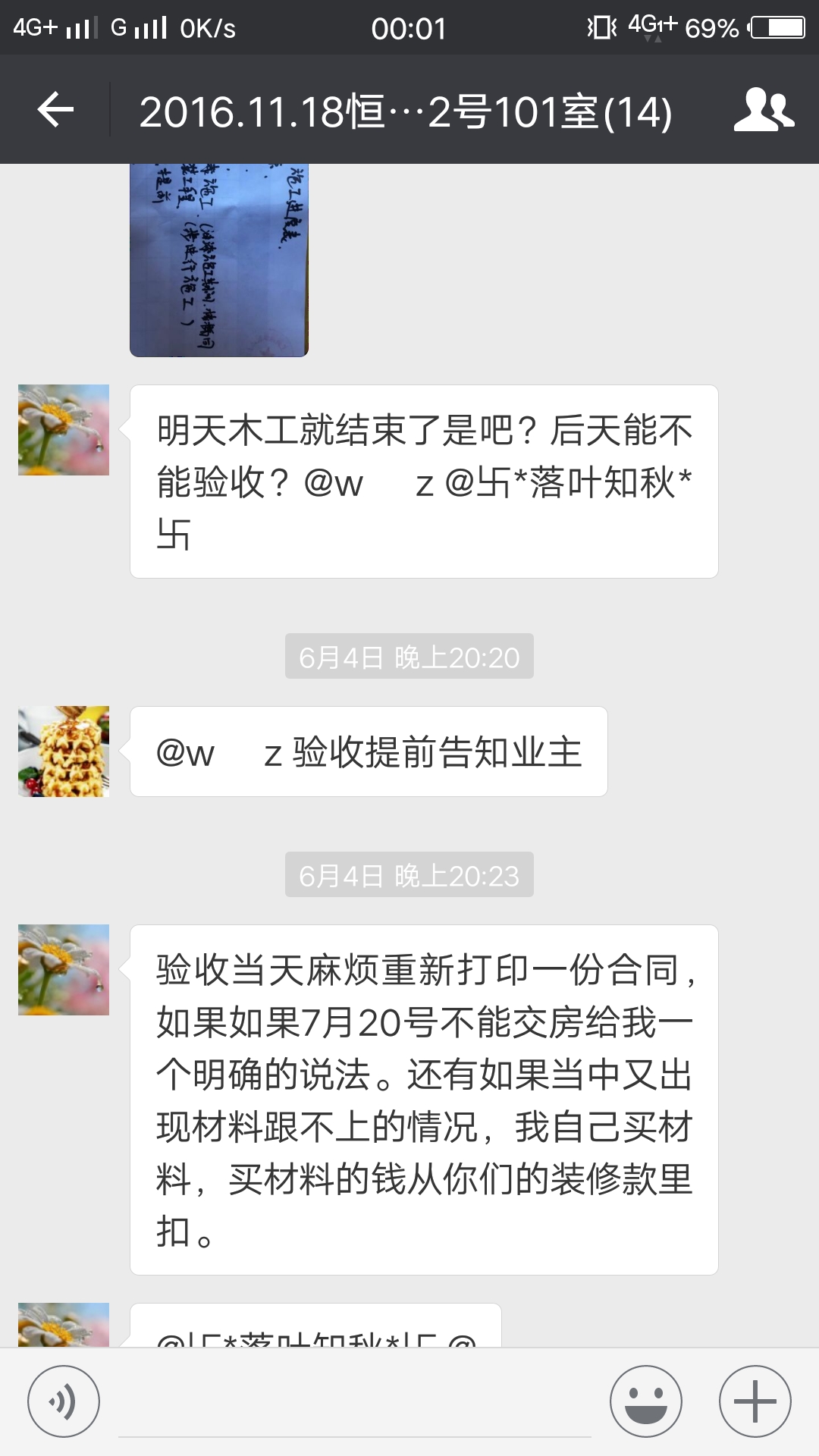
Task: Open the plus attachments menu
Action: 755,1401
